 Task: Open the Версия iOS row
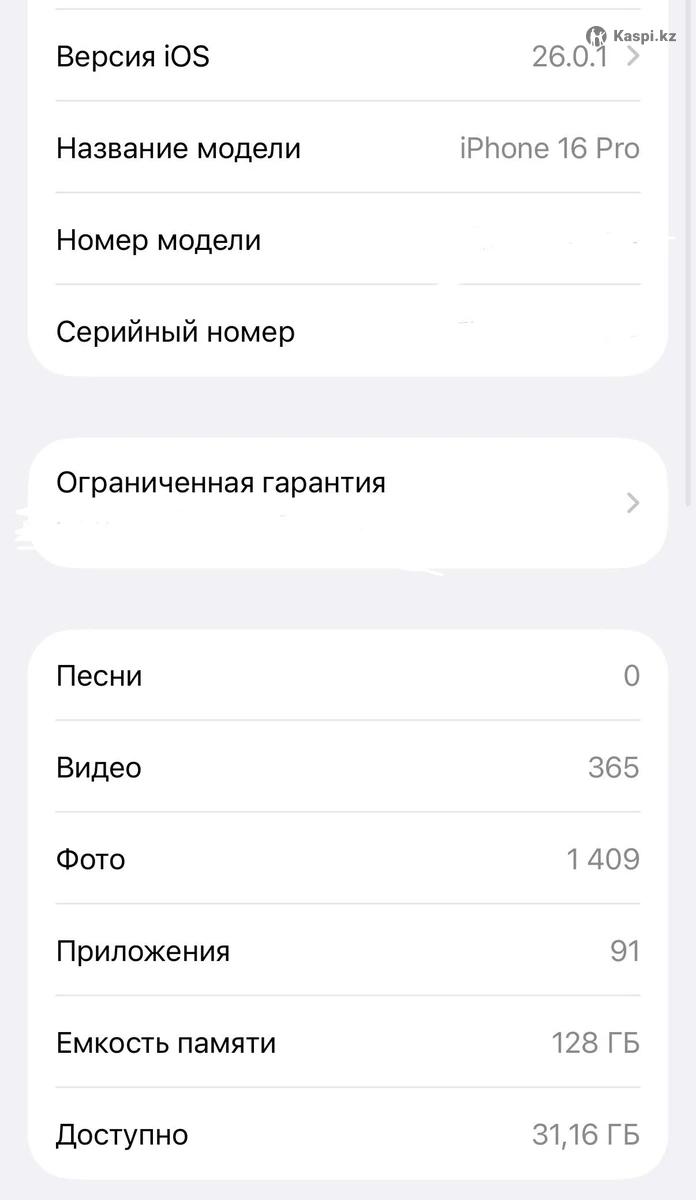coord(347,56)
